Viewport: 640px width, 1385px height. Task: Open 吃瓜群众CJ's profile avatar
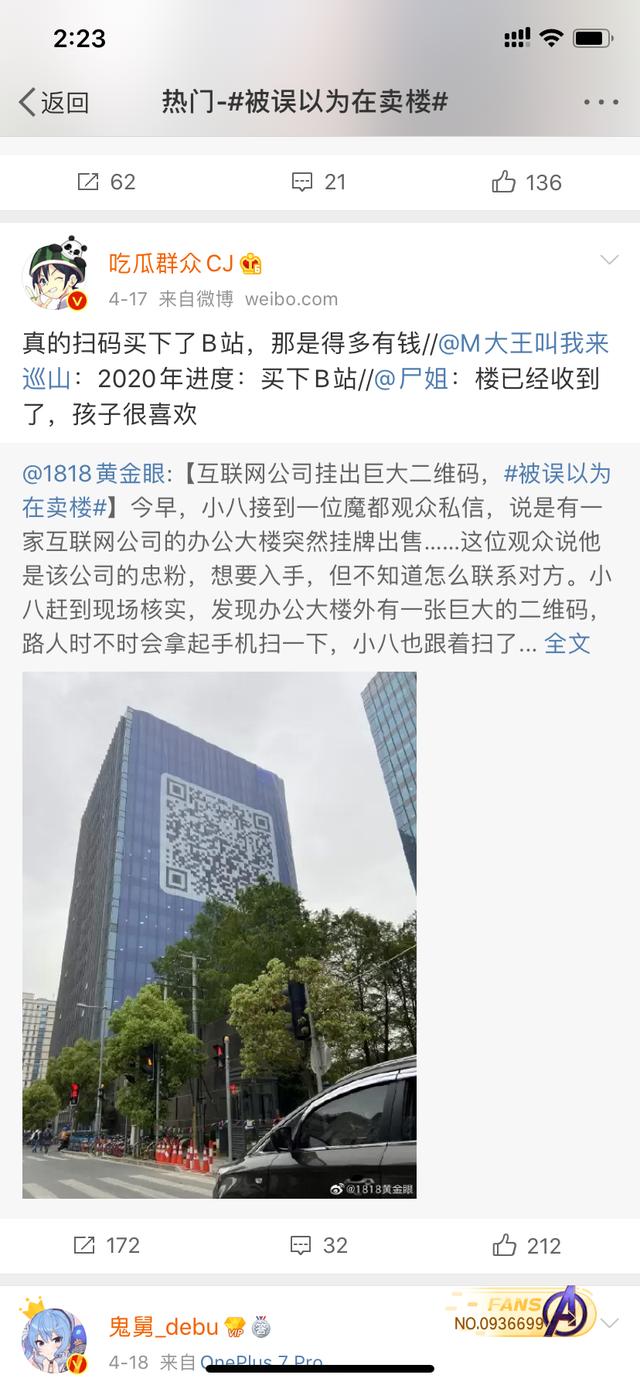[x=57, y=276]
